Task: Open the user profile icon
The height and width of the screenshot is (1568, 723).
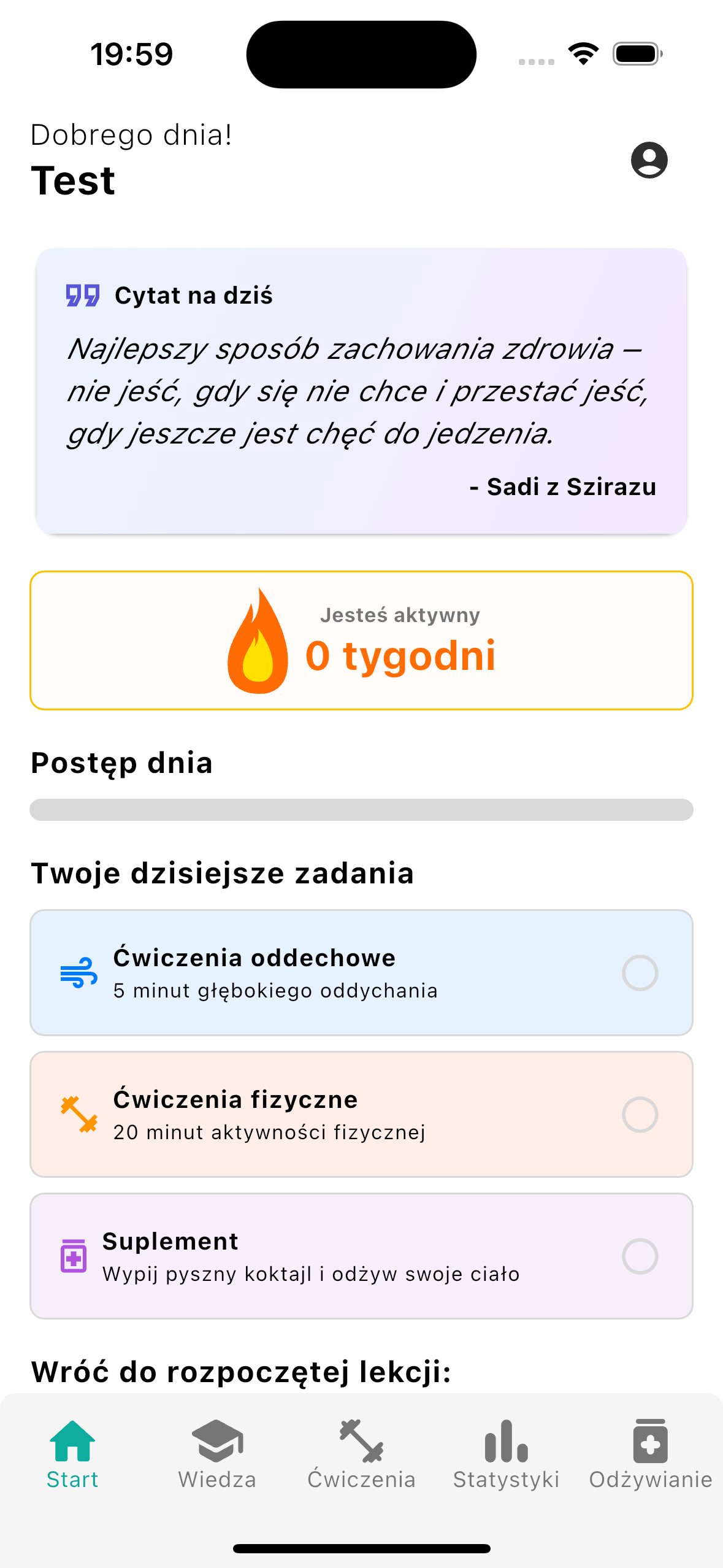Action: [x=649, y=160]
